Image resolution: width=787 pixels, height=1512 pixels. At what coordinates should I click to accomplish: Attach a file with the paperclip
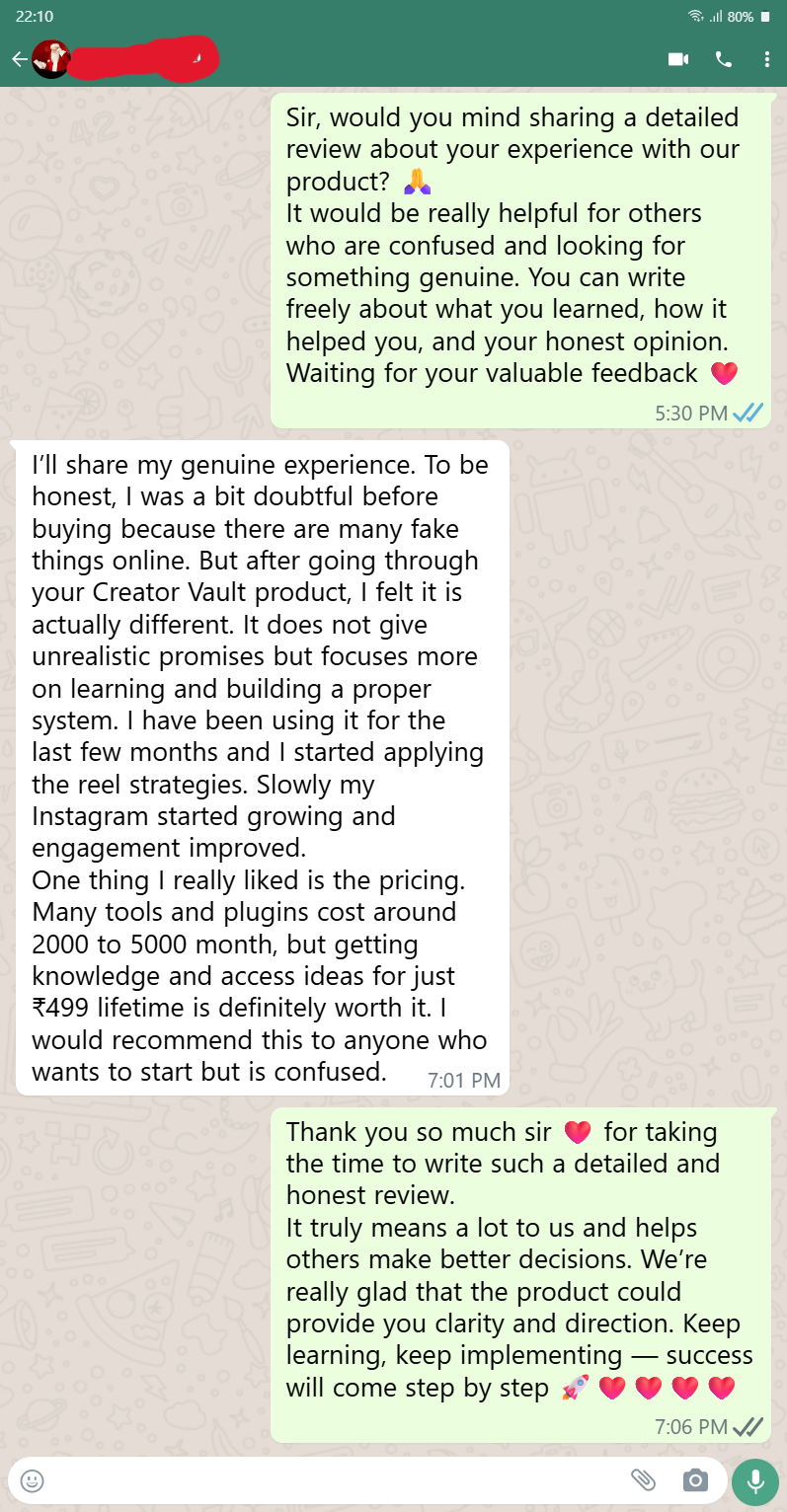click(643, 1480)
